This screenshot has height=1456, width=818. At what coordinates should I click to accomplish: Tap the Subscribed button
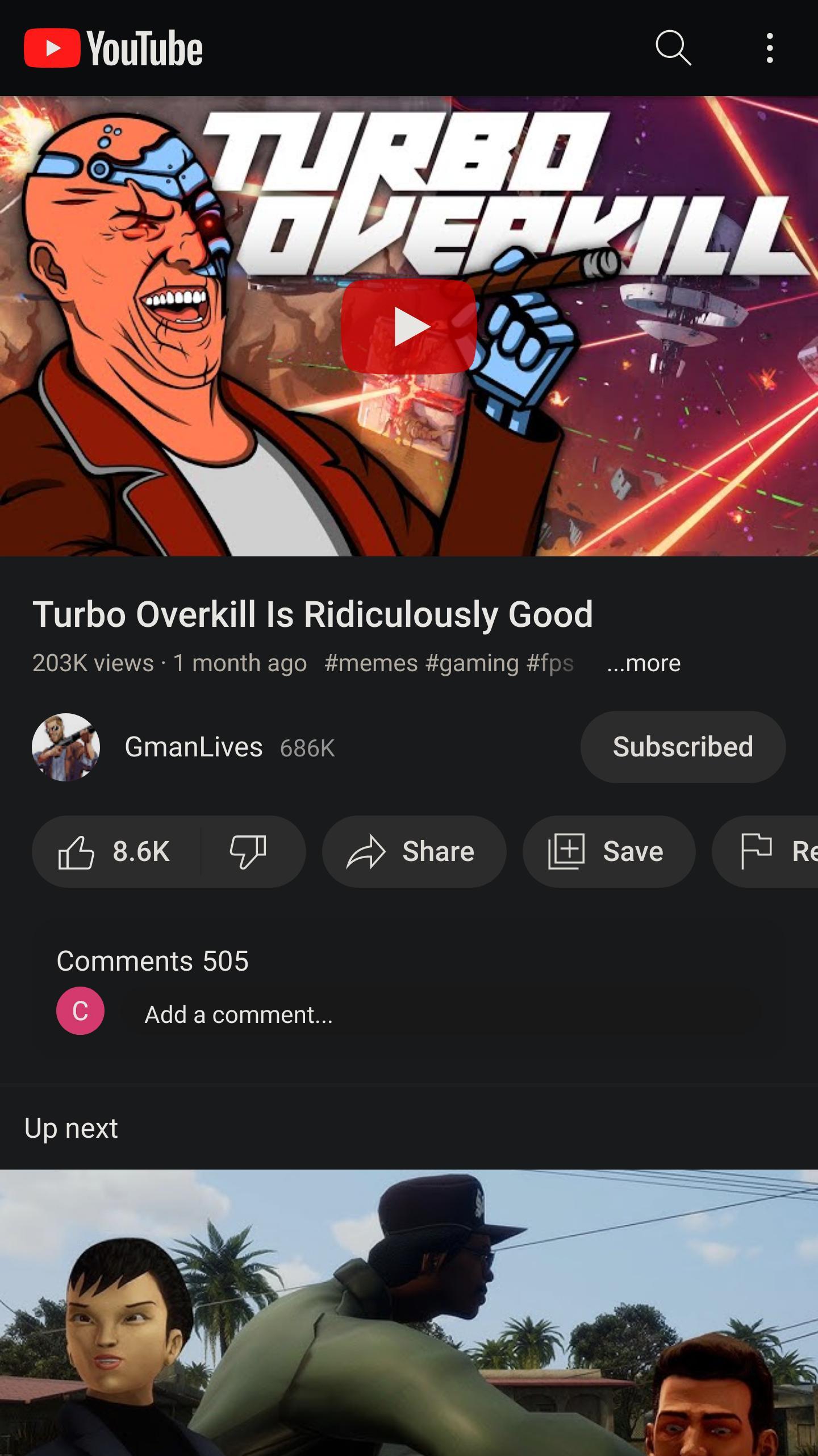point(682,747)
